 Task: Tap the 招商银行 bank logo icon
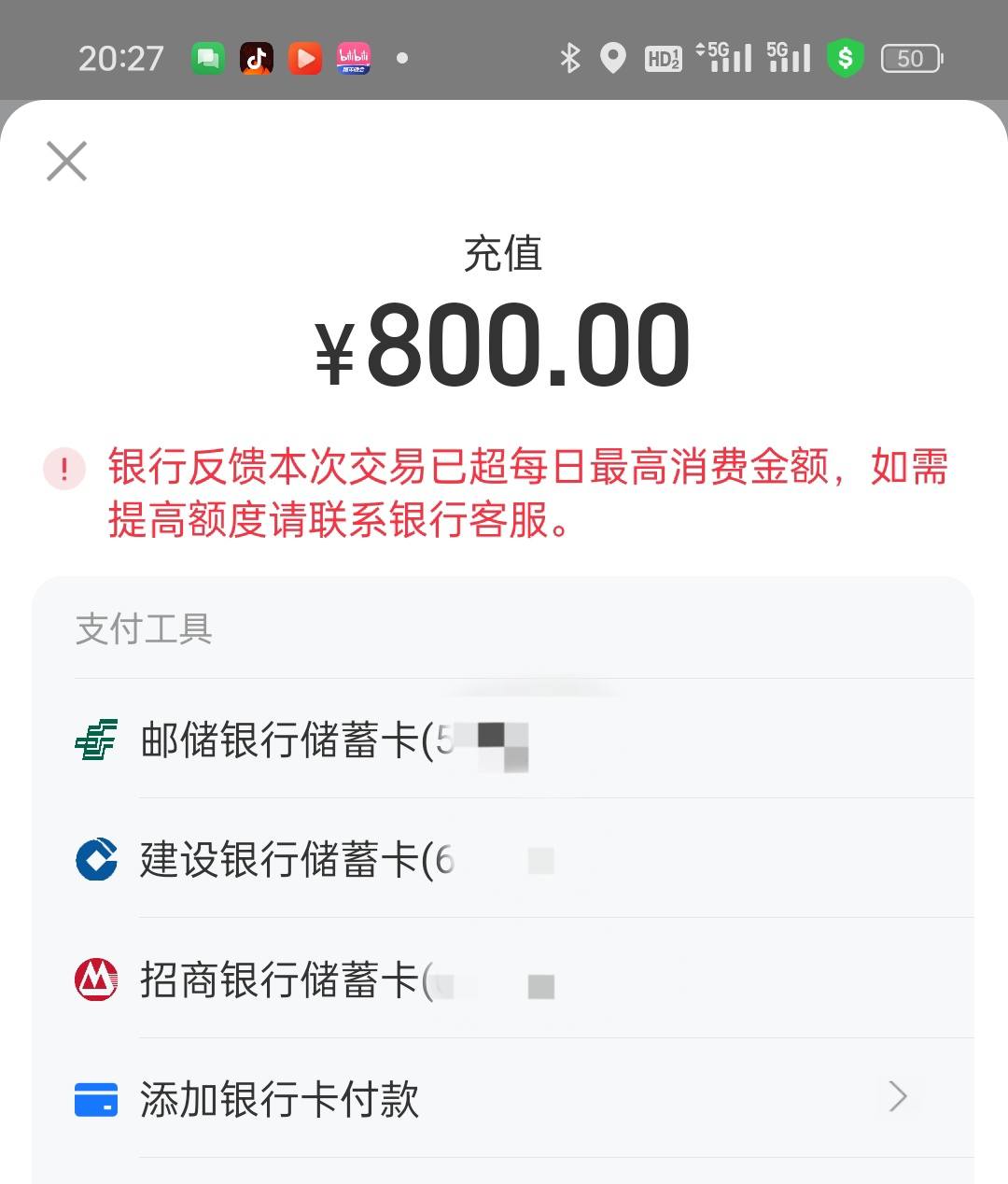(94, 980)
